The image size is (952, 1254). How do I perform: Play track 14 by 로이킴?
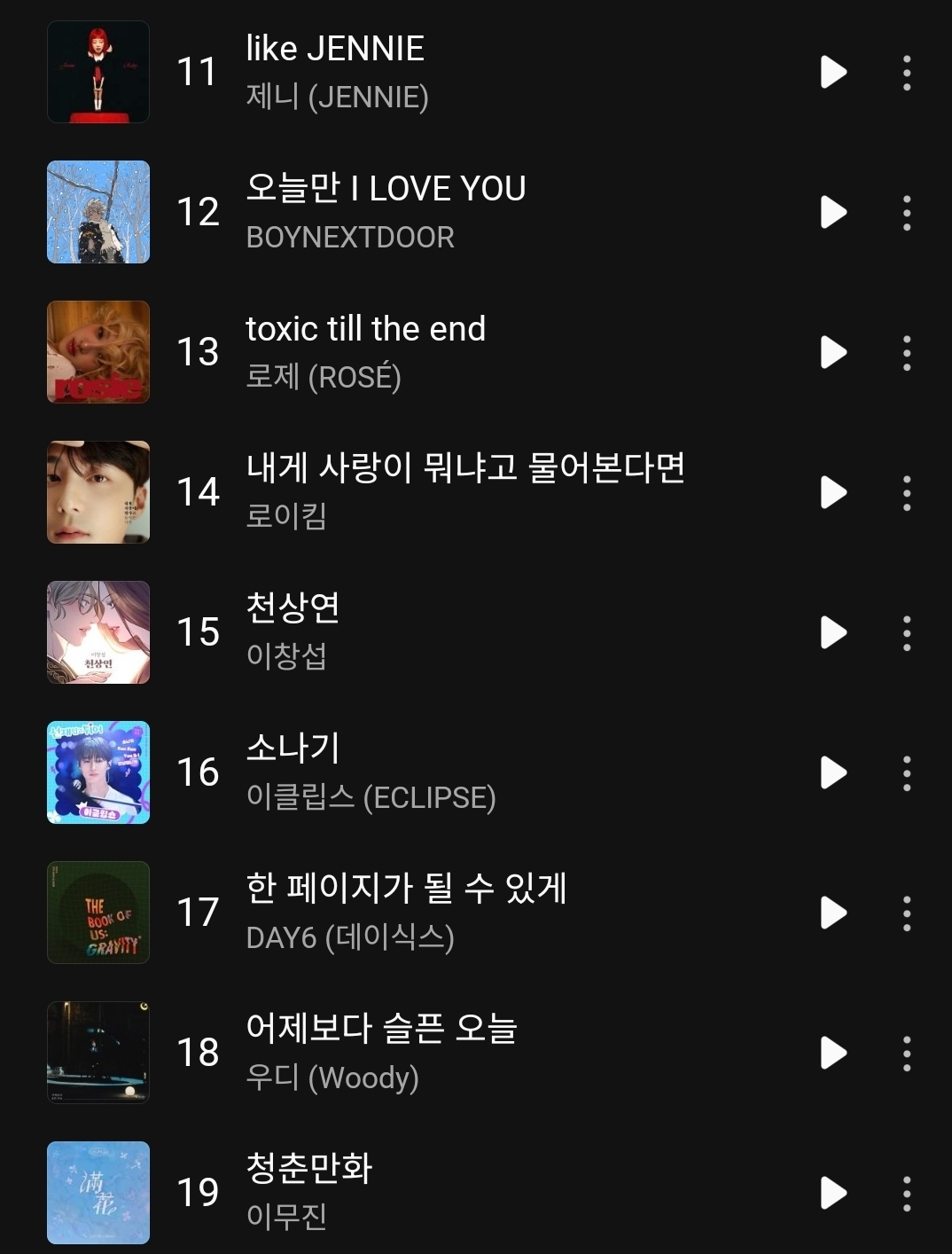pyautogui.click(x=831, y=492)
